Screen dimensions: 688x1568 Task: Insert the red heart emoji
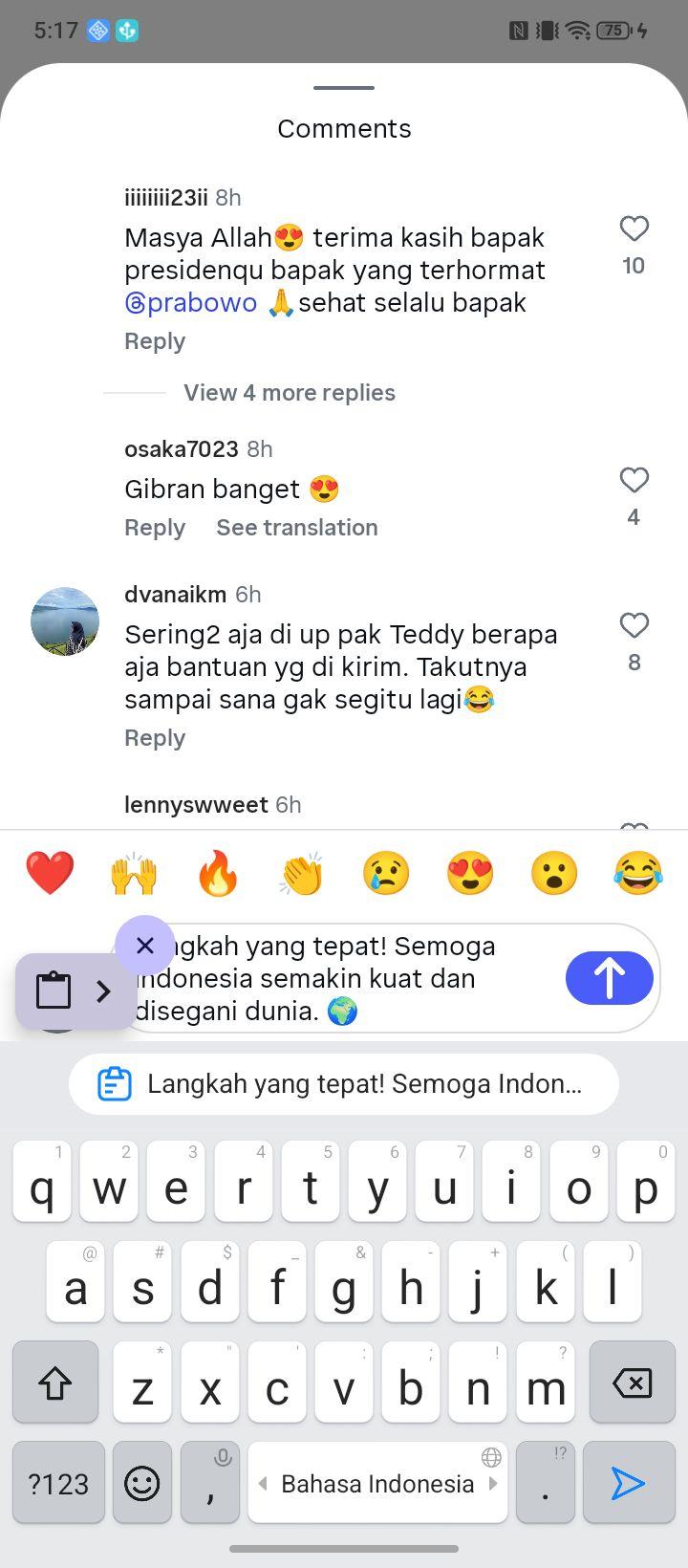click(x=50, y=873)
